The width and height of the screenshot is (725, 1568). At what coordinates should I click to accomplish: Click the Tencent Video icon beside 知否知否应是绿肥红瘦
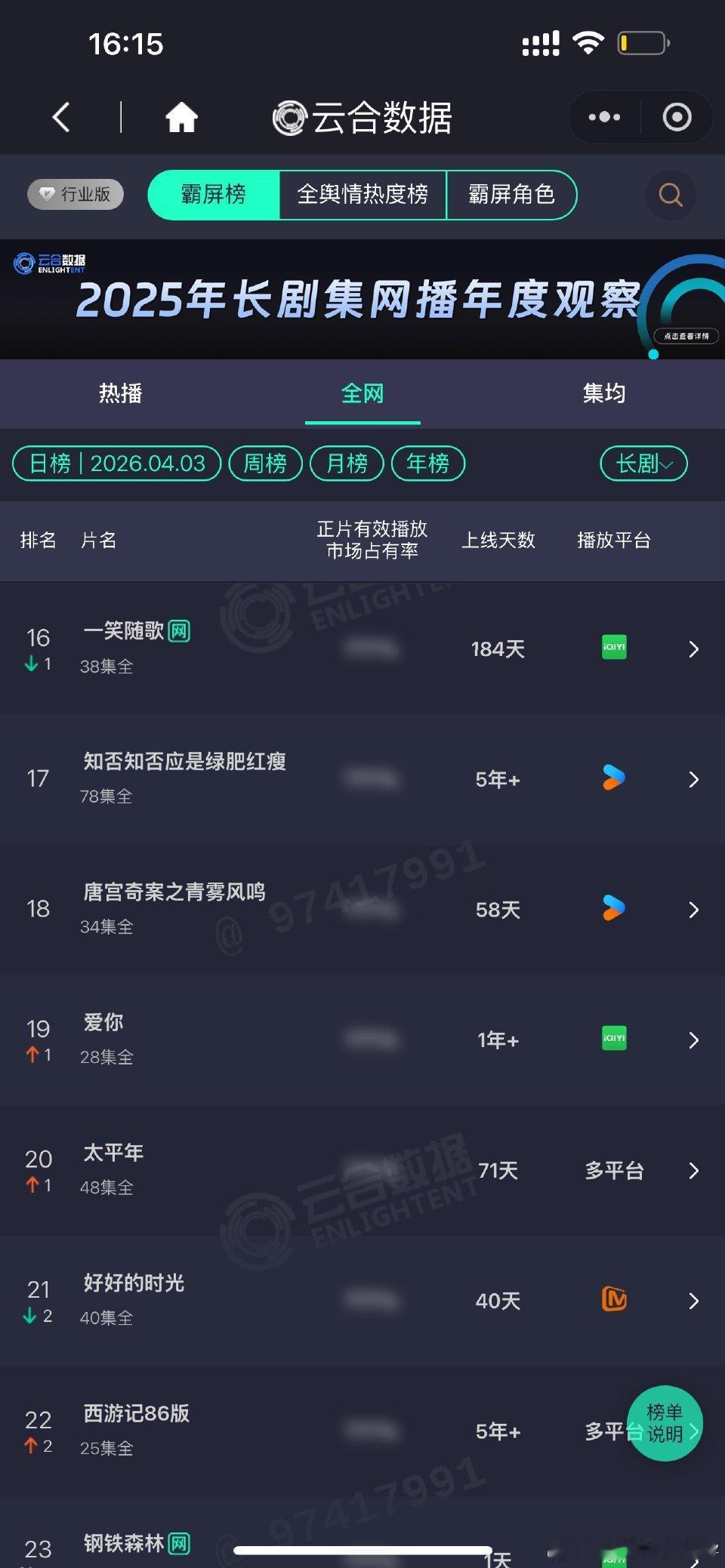point(613,778)
